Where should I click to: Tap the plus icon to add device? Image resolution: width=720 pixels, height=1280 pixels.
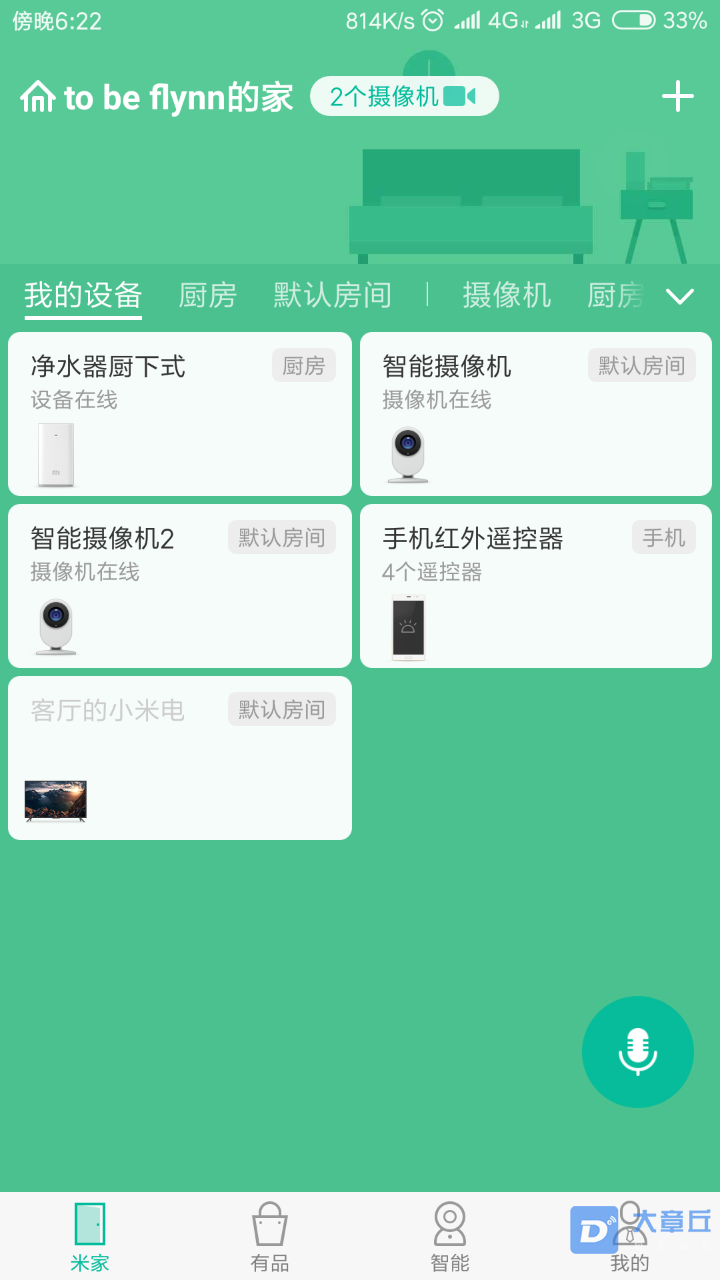(x=677, y=97)
